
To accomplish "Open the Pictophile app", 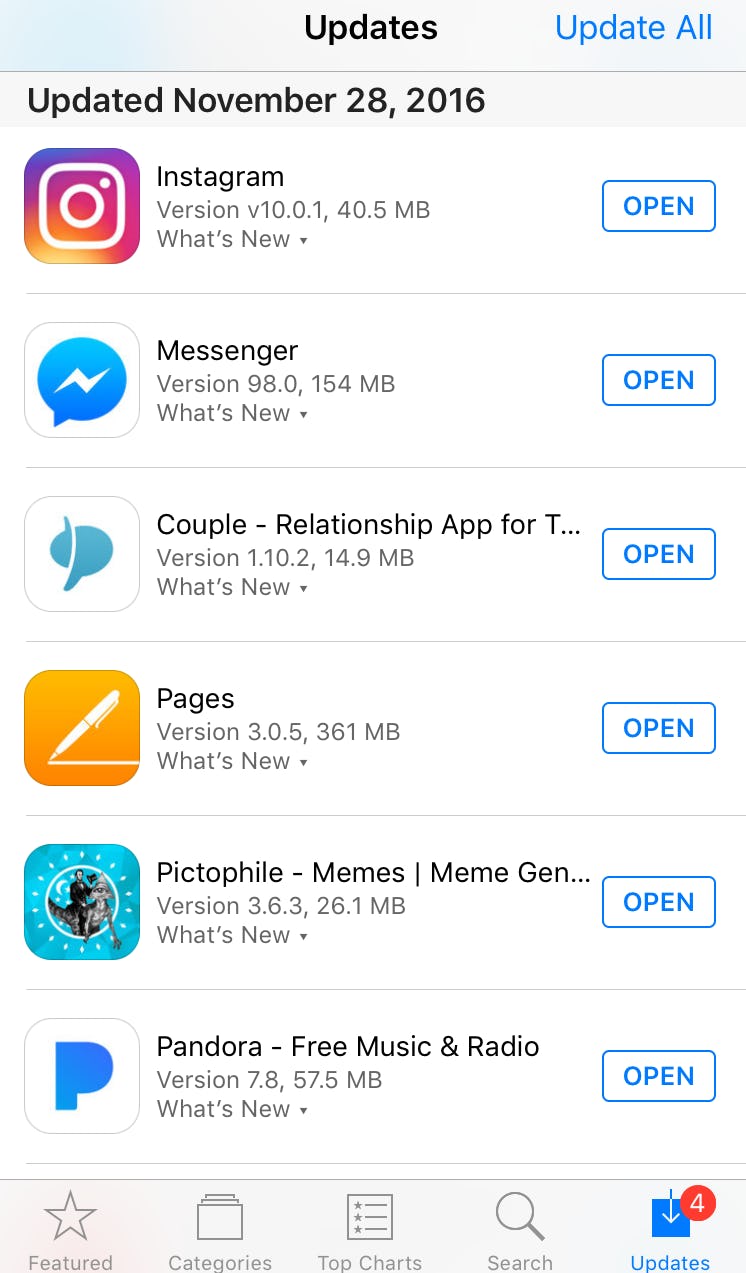I will pos(658,902).
